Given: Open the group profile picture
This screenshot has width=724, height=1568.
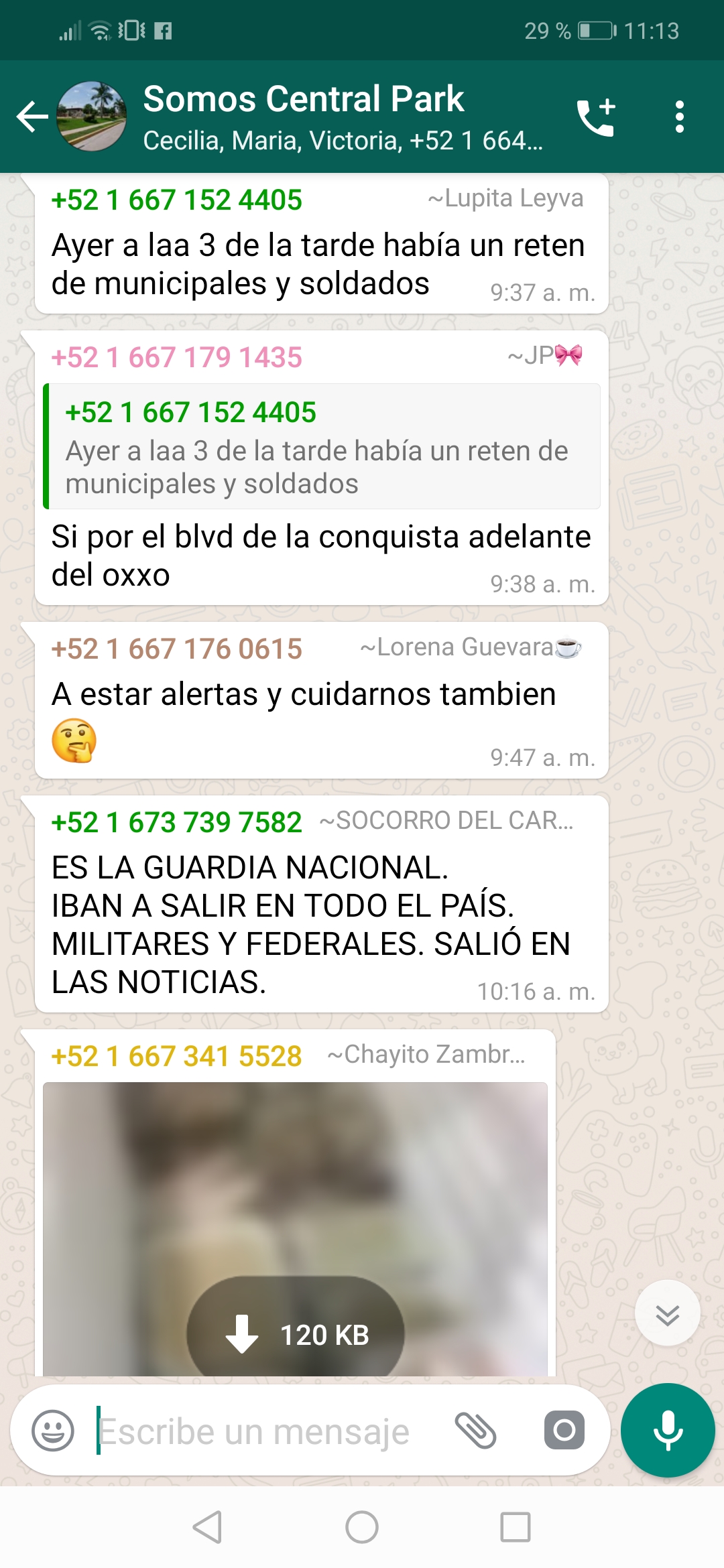Looking at the screenshot, I should pyautogui.click(x=92, y=117).
